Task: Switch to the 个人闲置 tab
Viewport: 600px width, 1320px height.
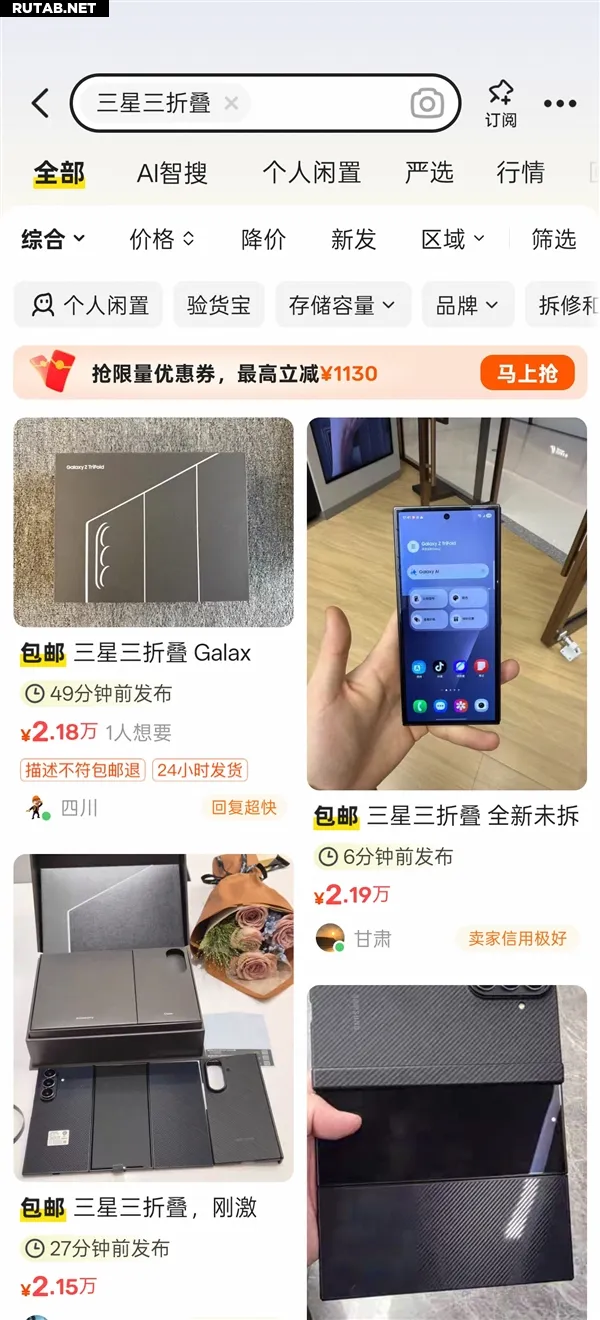Action: pyautogui.click(x=311, y=173)
